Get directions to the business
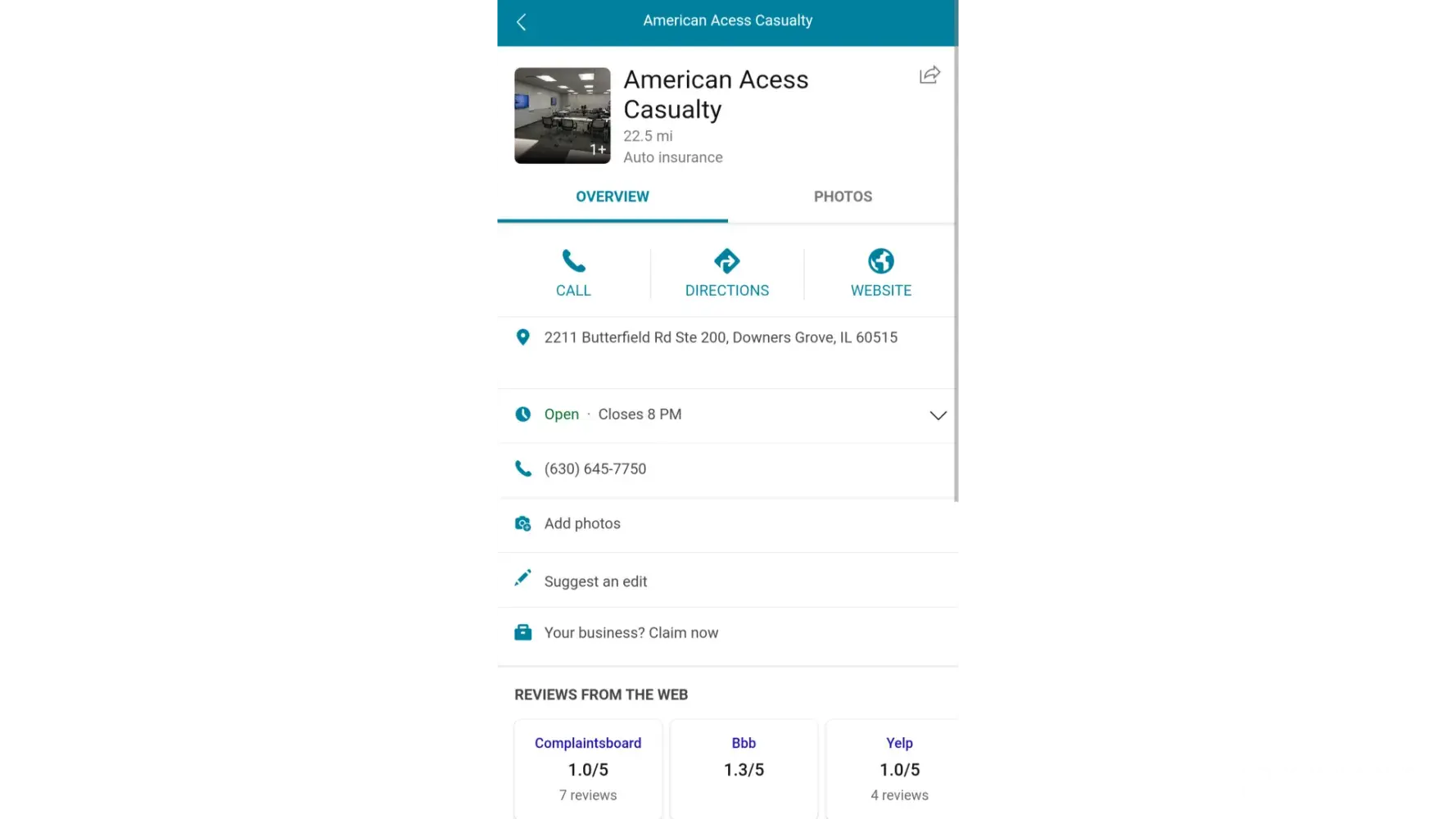This screenshot has width=1456, height=819. point(726,274)
